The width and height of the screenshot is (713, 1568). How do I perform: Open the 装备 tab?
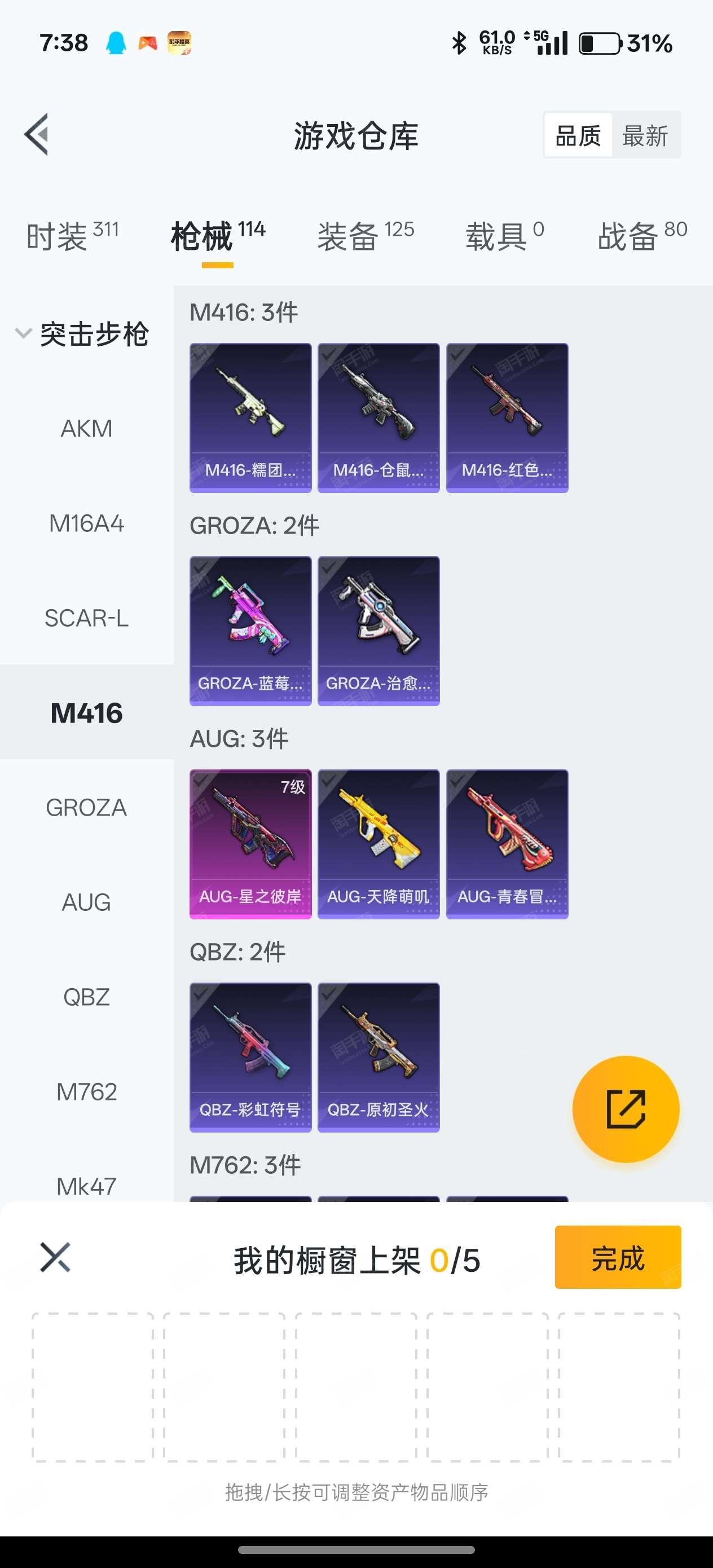(x=366, y=236)
